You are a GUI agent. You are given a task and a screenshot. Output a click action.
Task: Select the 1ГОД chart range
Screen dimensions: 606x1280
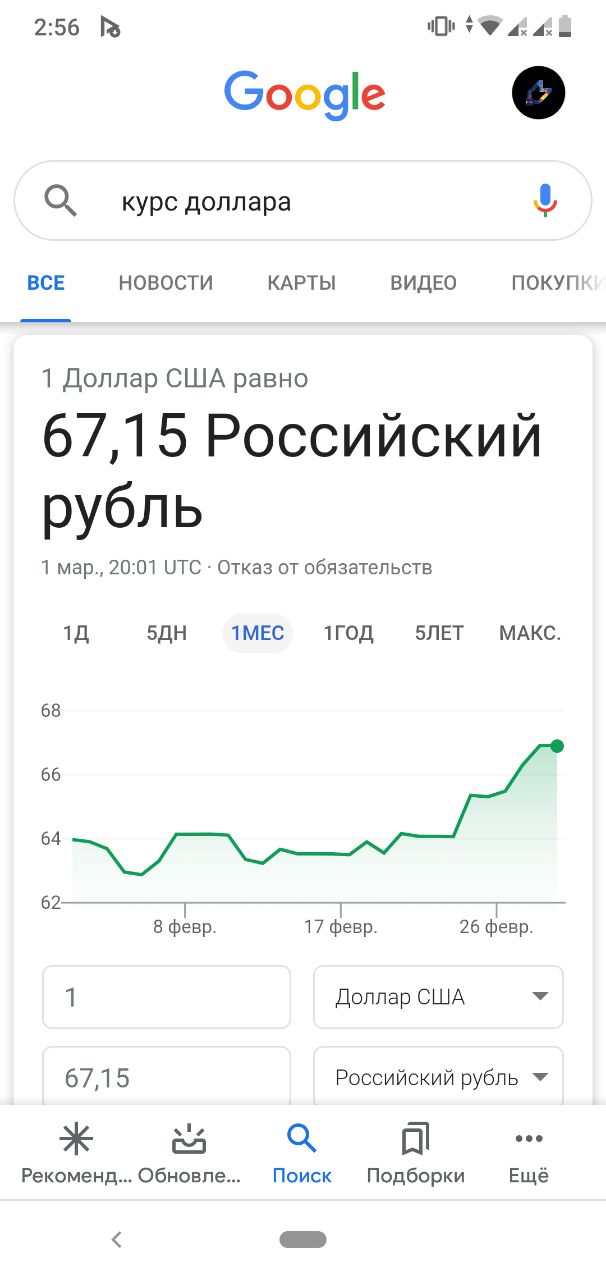(x=349, y=633)
